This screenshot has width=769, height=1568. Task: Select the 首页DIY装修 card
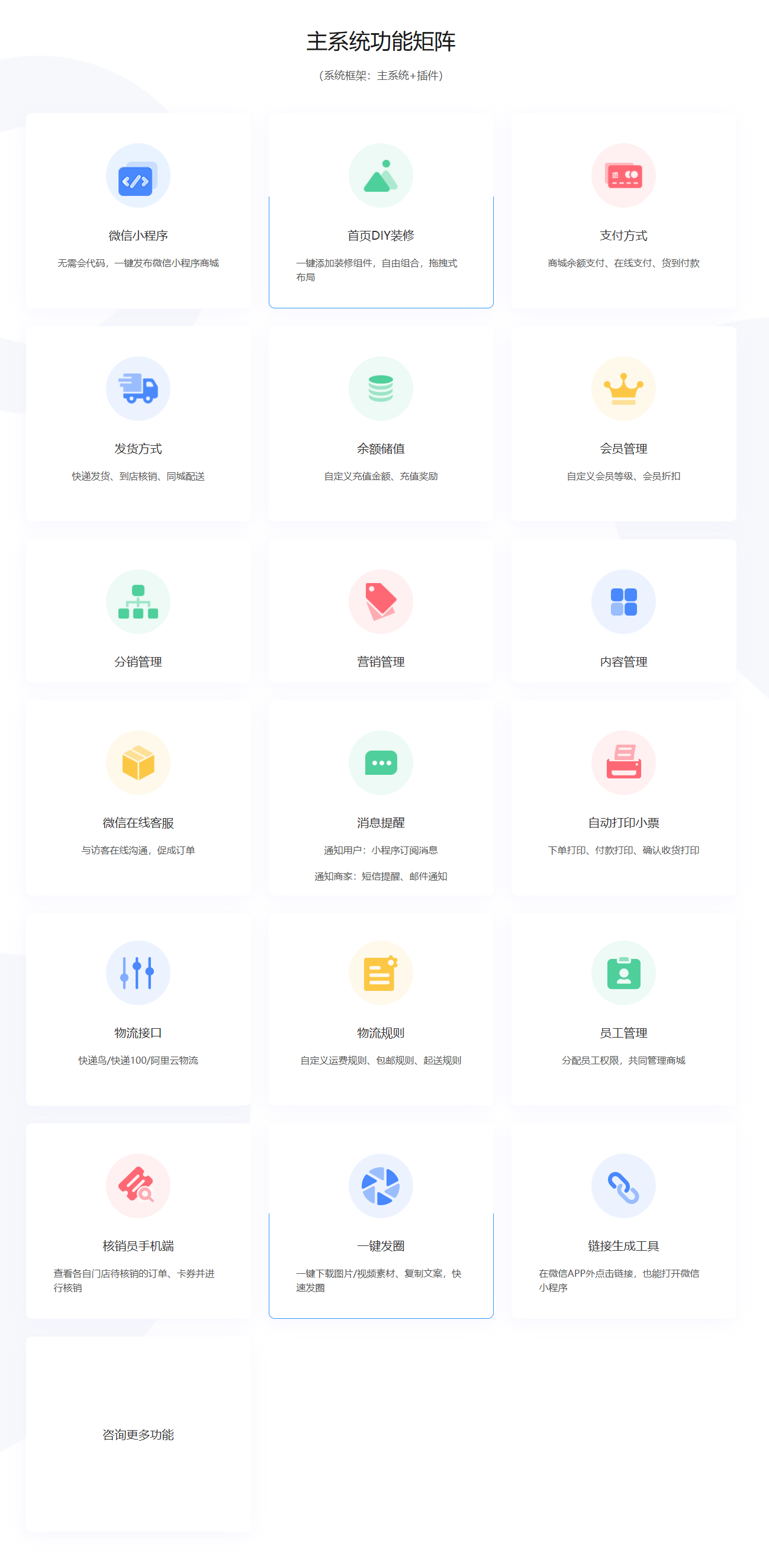[x=381, y=211]
